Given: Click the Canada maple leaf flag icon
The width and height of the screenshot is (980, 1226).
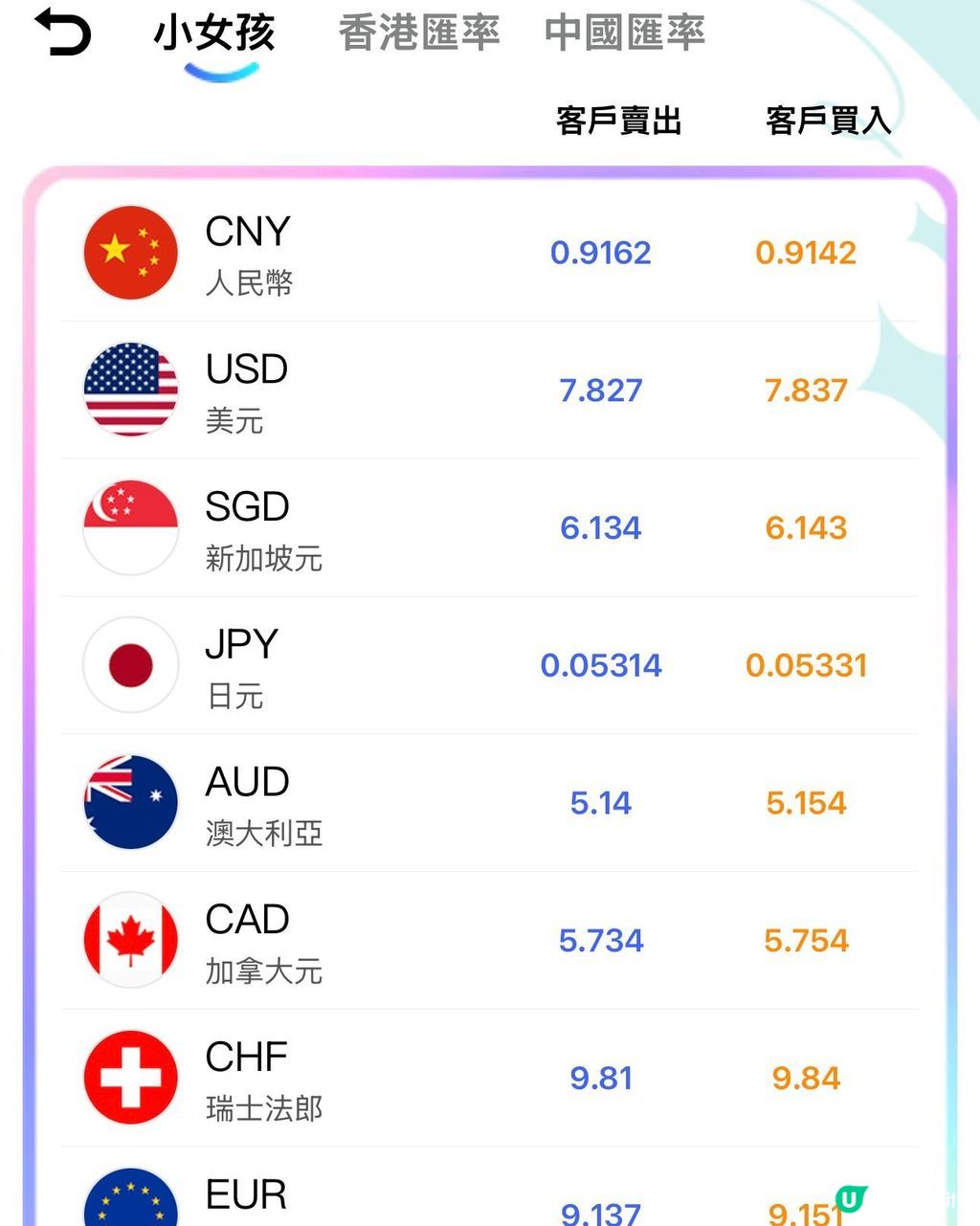Looking at the screenshot, I should (x=131, y=940).
